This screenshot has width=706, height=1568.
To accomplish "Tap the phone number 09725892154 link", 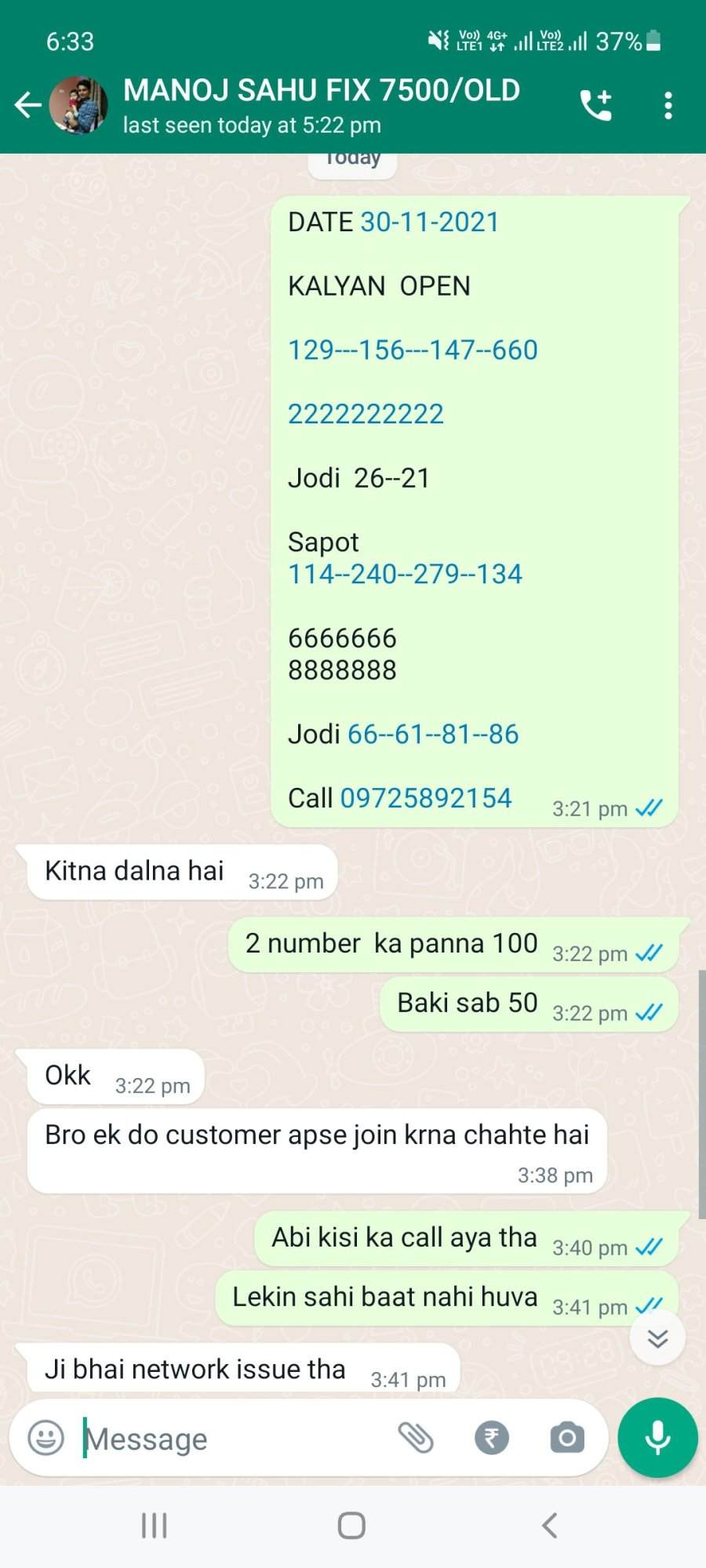I will [426, 798].
